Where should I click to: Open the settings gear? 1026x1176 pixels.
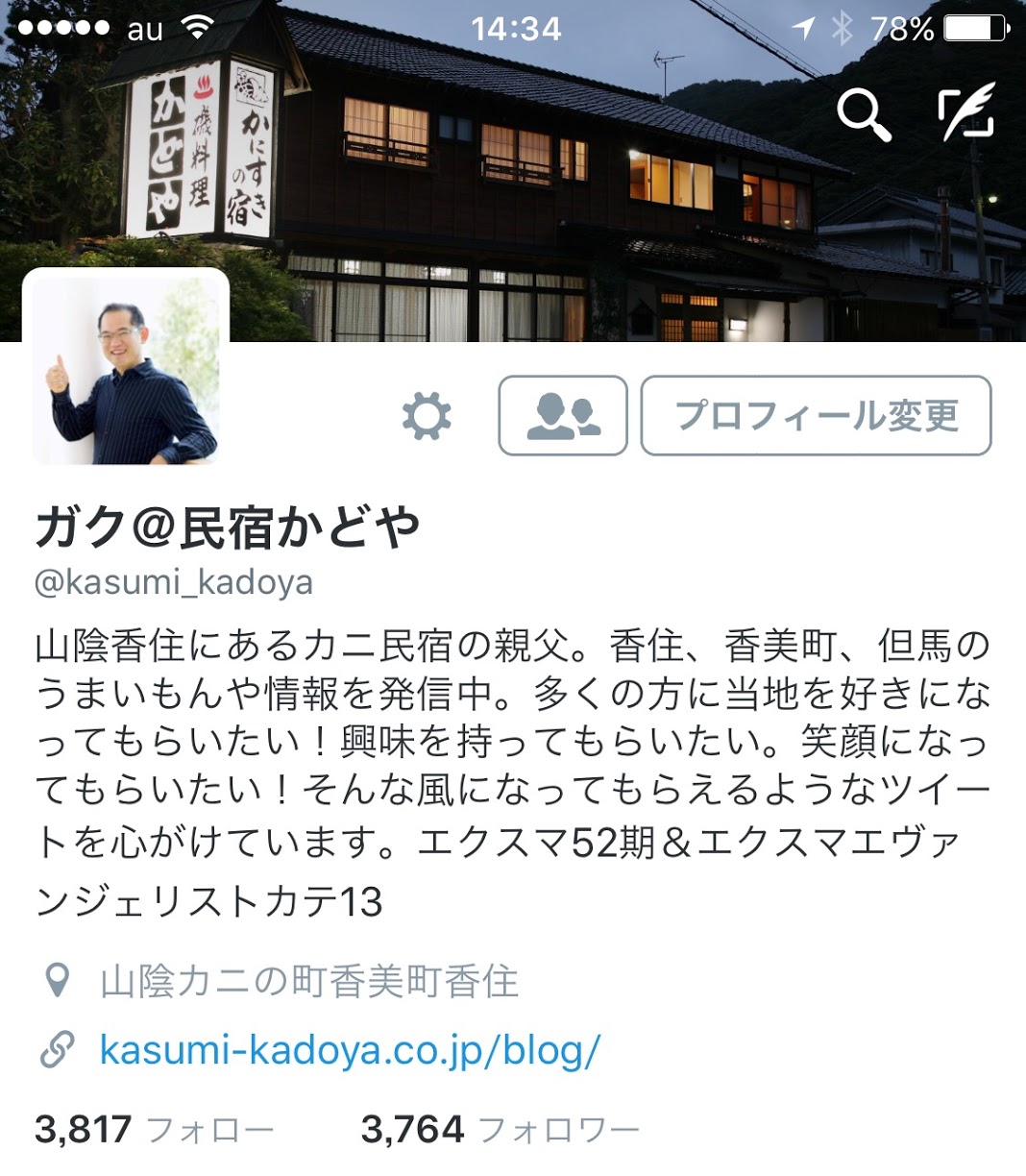(x=427, y=416)
